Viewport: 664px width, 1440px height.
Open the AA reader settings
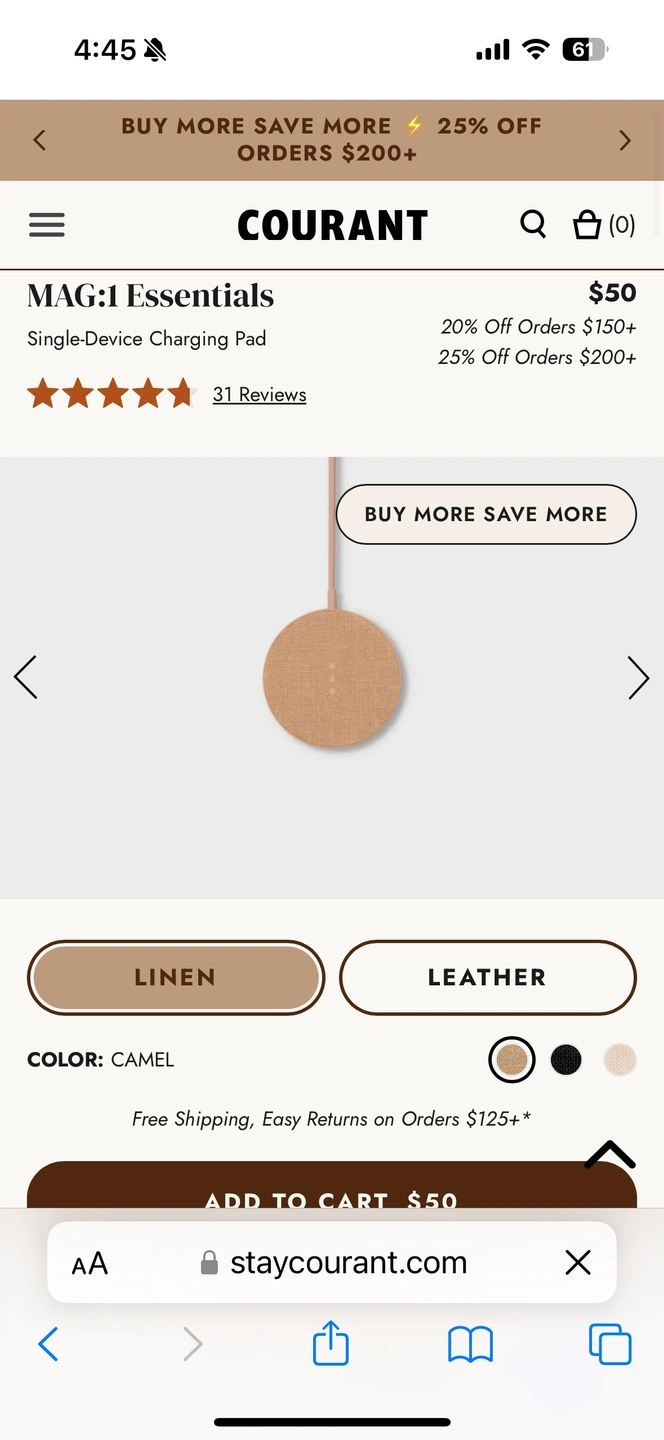point(90,1264)
